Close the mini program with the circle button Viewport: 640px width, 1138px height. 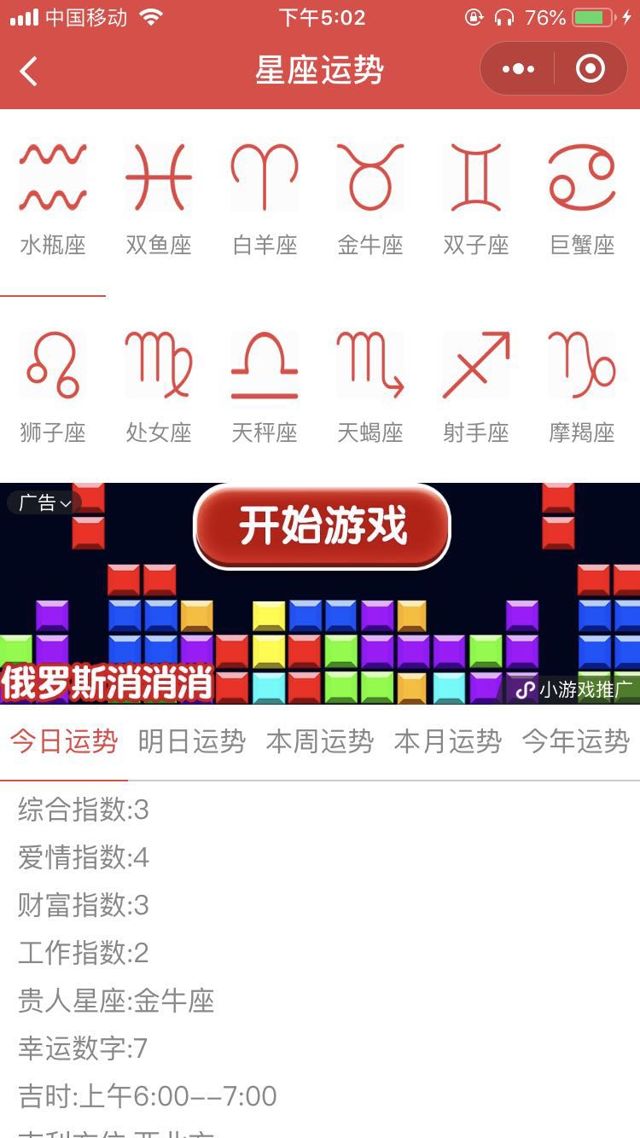tap(591, 69)
